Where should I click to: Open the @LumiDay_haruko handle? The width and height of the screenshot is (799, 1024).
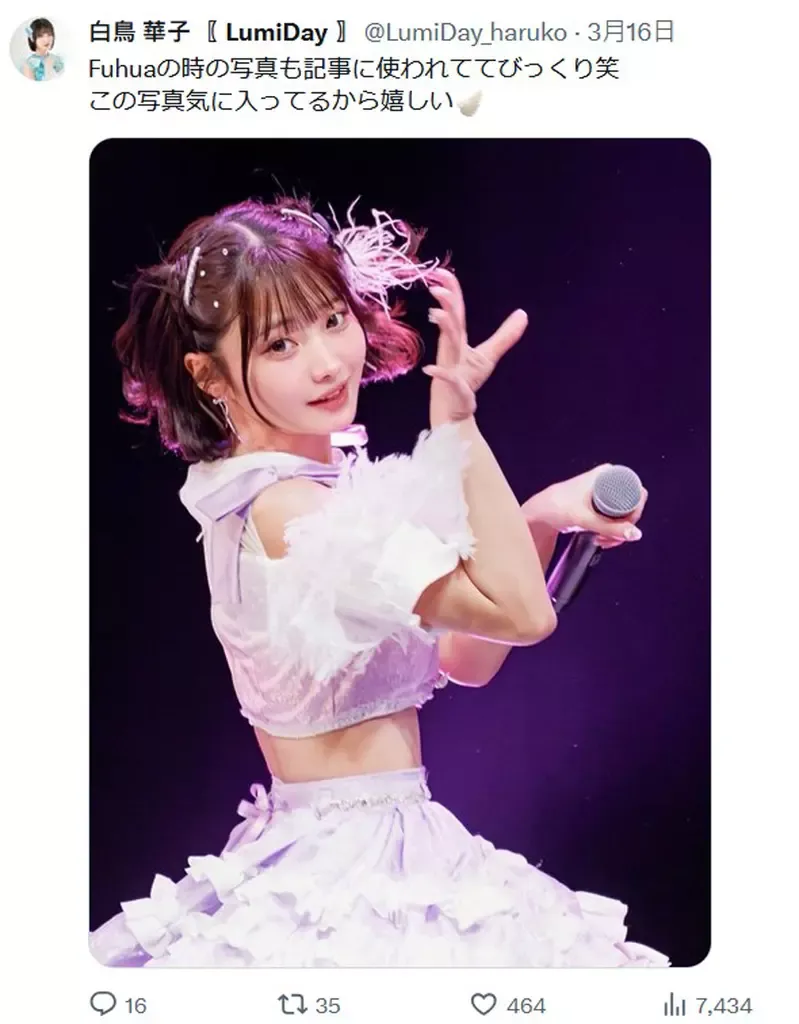click(467, 33)
